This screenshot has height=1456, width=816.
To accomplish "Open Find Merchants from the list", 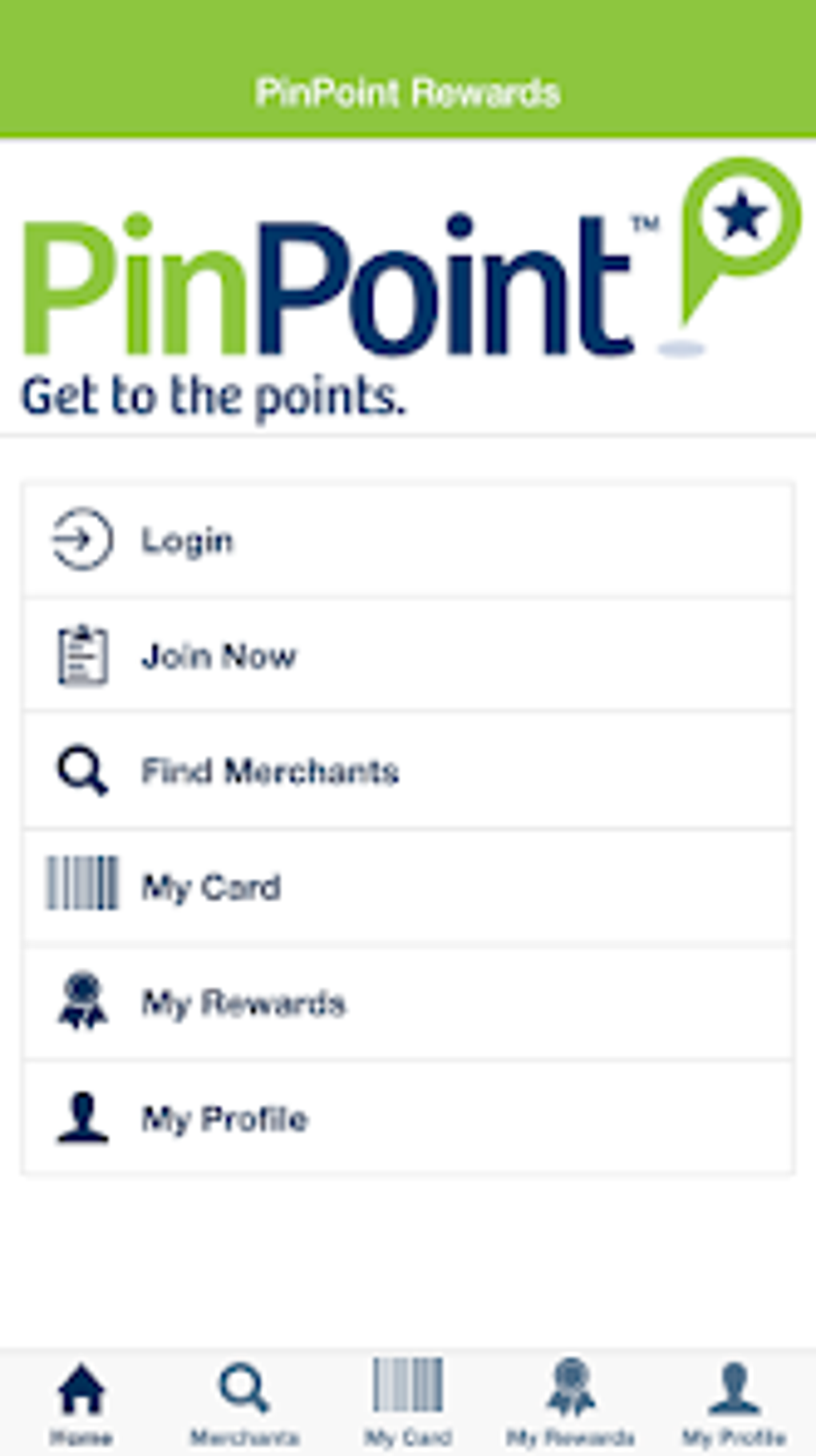I will coord(406,772).
